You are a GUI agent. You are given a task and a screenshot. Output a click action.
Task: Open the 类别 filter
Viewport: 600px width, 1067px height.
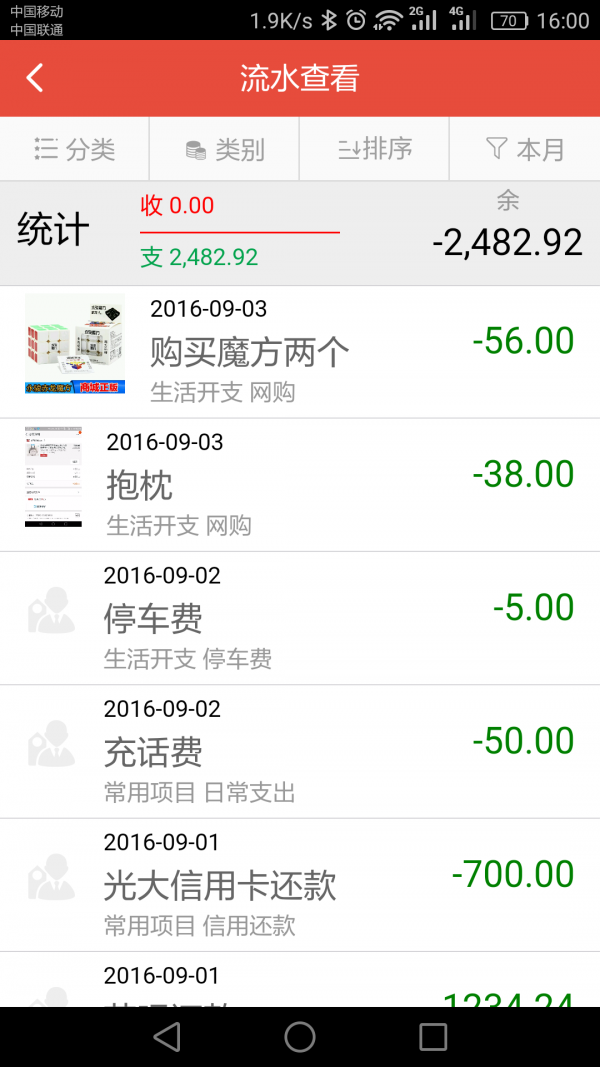224,148
